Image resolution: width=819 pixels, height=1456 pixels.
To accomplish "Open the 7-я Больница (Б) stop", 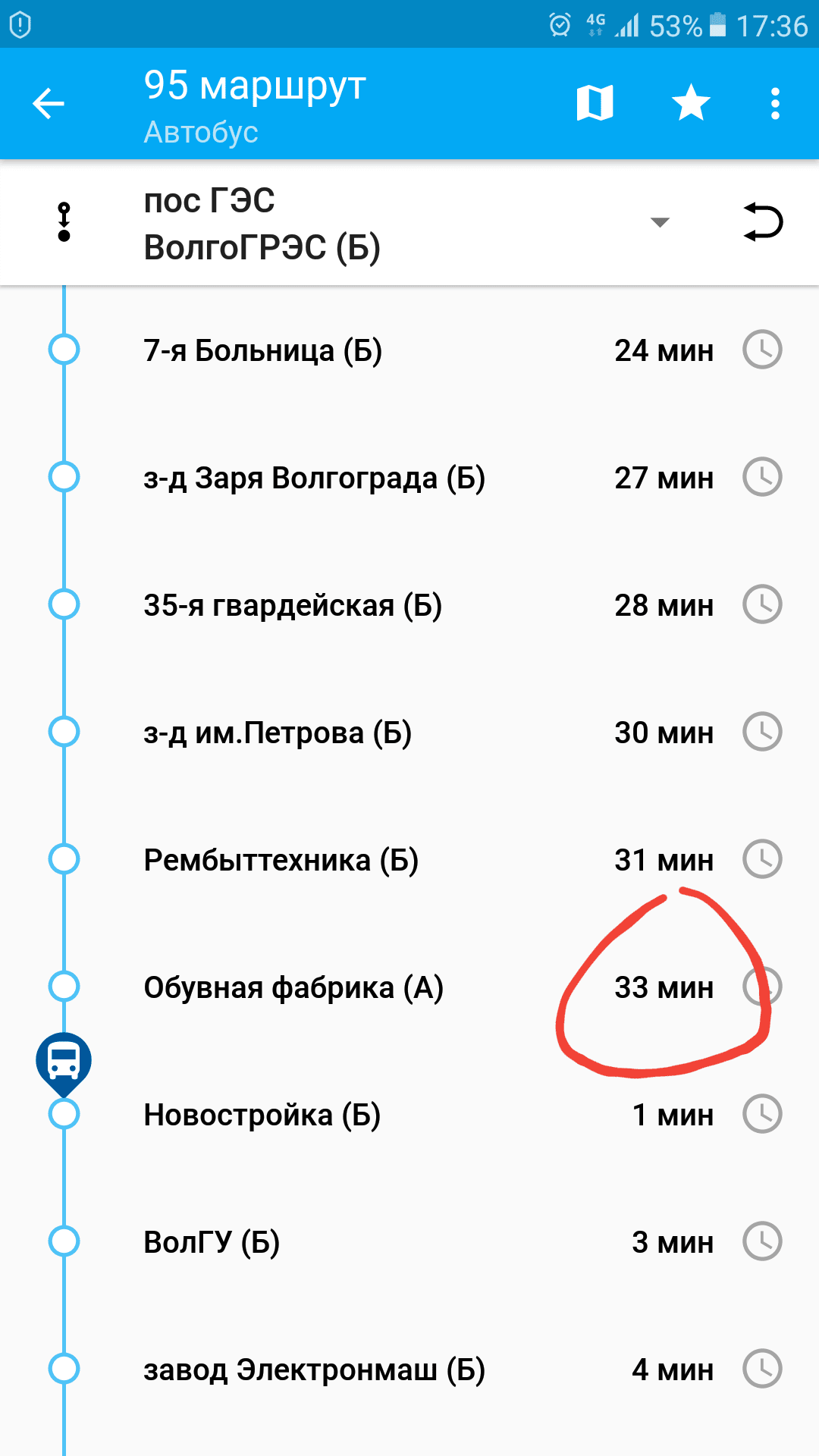I will point(262,350).
